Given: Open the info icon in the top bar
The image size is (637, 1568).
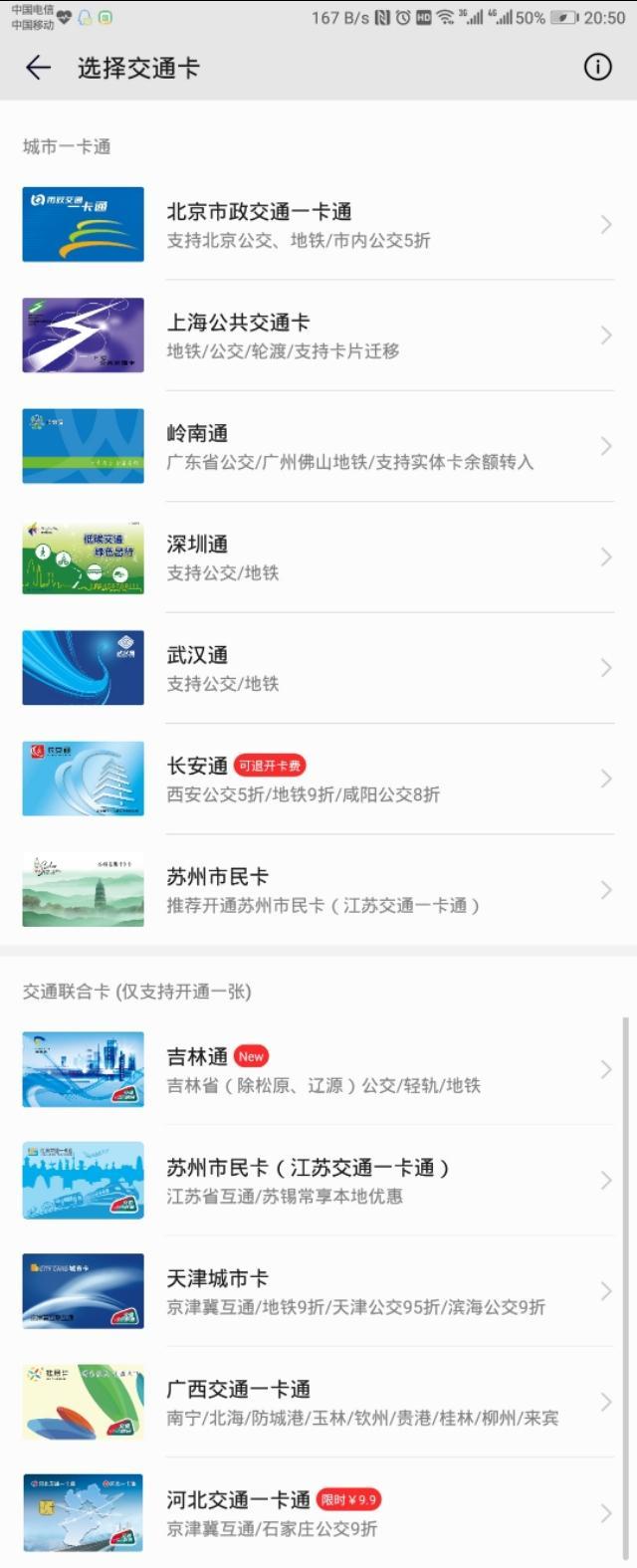Looking at the screenshot, I should tap(597, 68).
